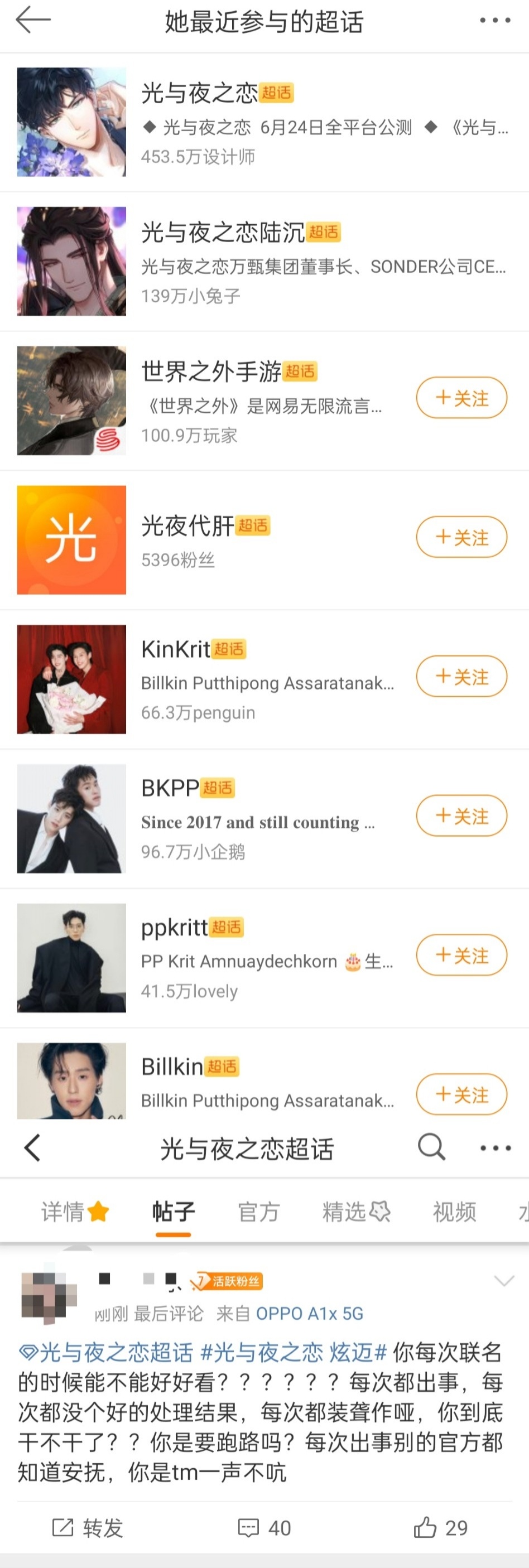
Task: Switch to the 视频 tab
Action: (x=454, y=1212)
